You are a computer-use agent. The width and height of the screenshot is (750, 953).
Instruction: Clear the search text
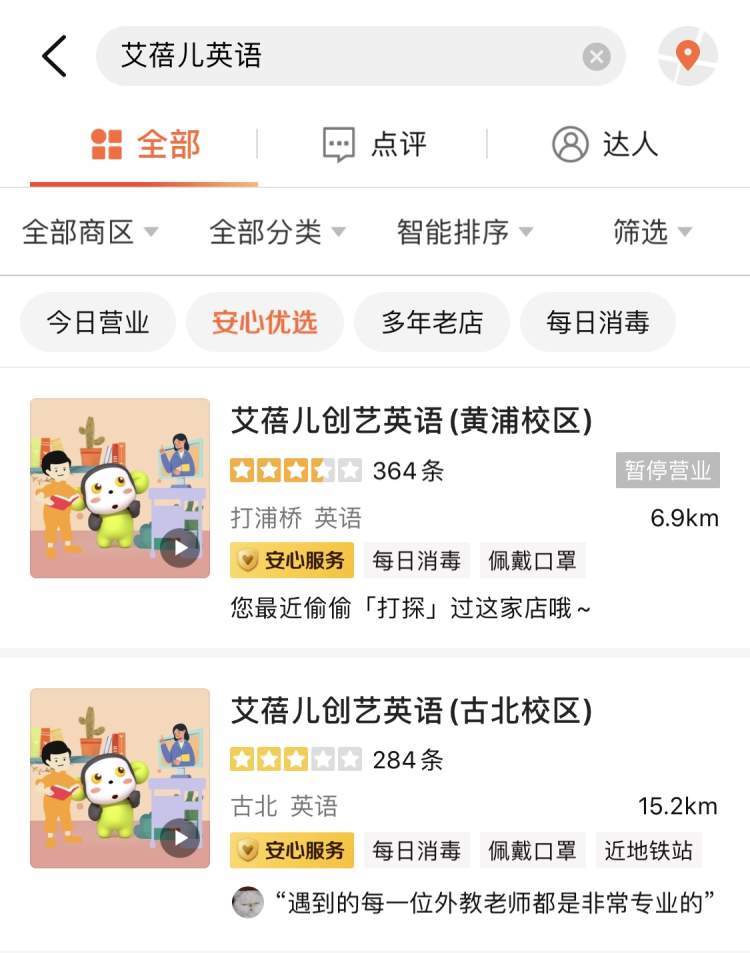596,56
